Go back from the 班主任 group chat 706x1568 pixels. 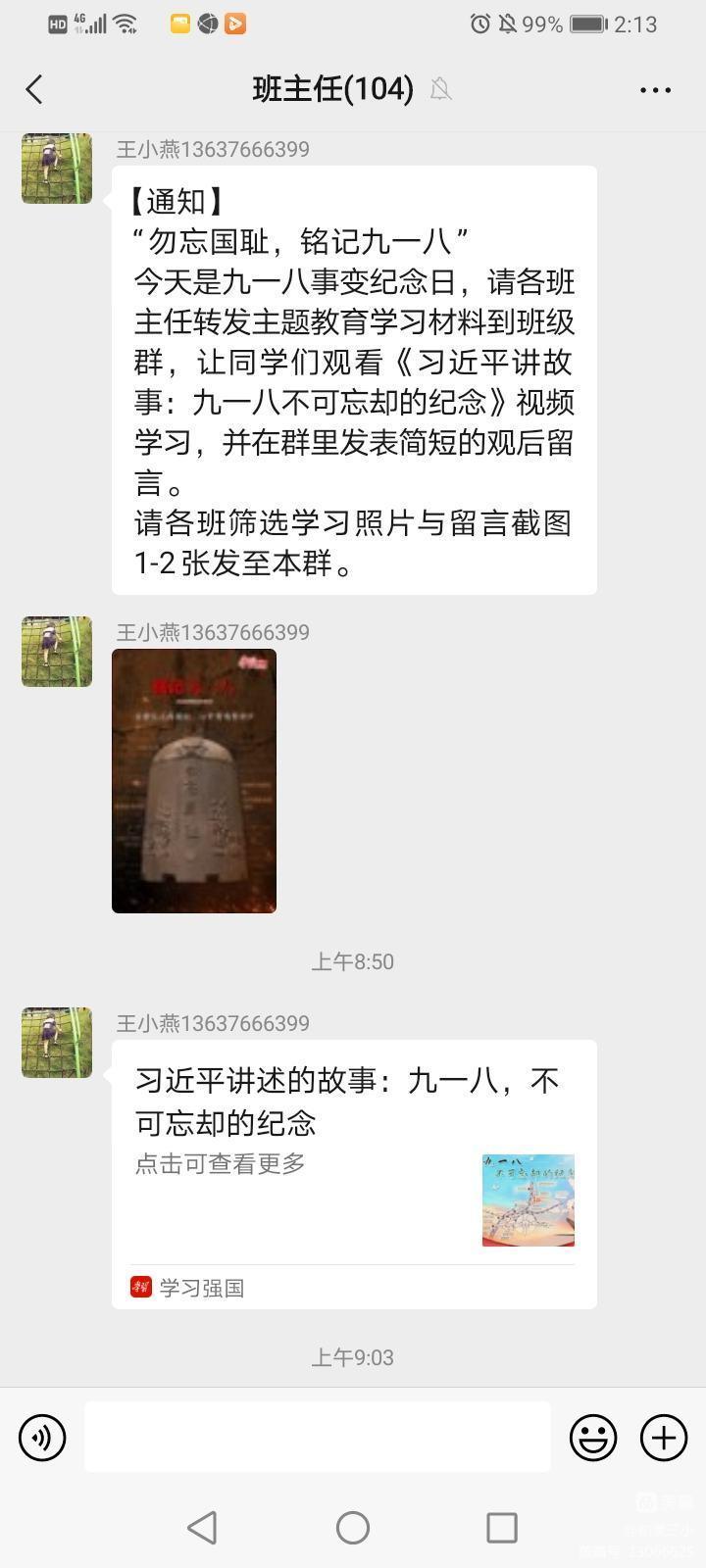pyautogui.click(x=35, y=90)
